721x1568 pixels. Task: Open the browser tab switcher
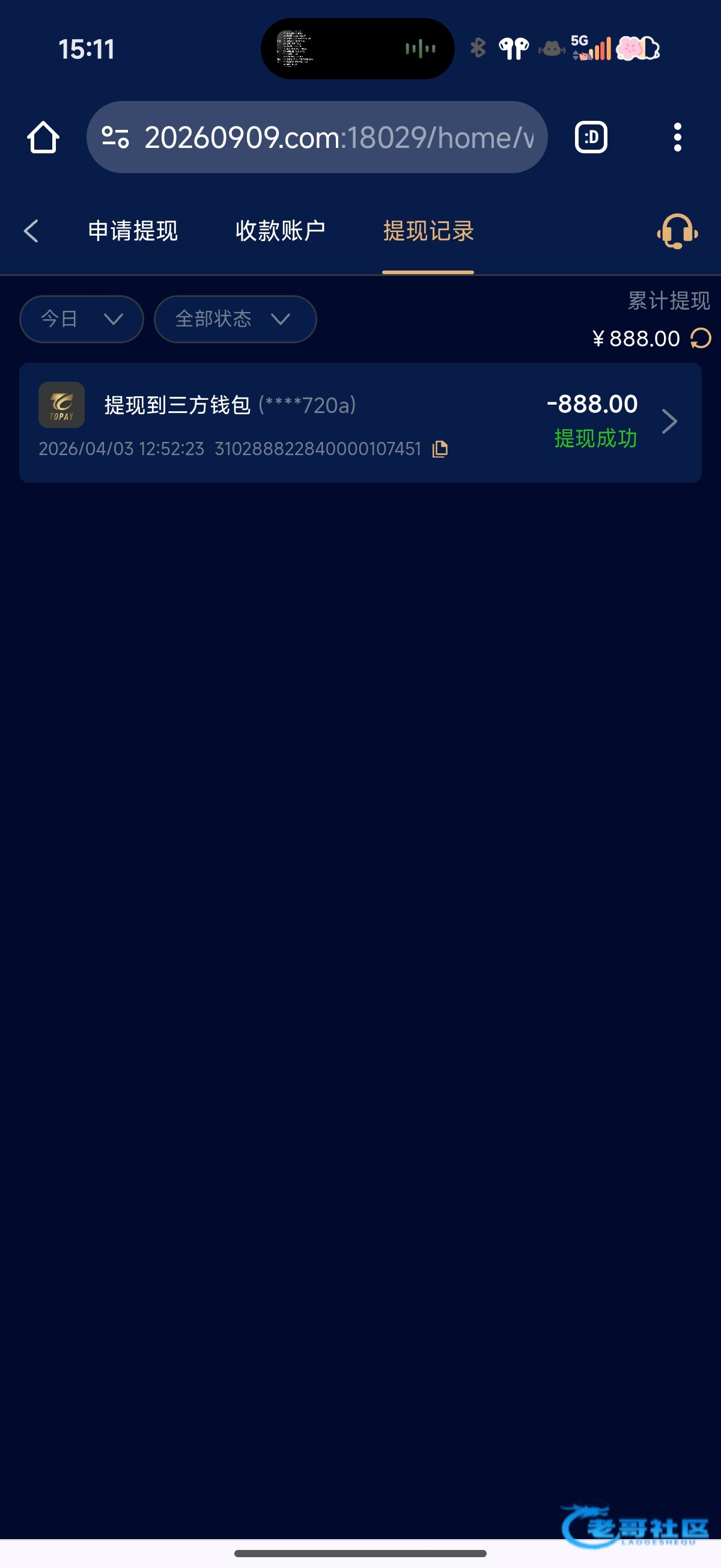click(591, 138)
